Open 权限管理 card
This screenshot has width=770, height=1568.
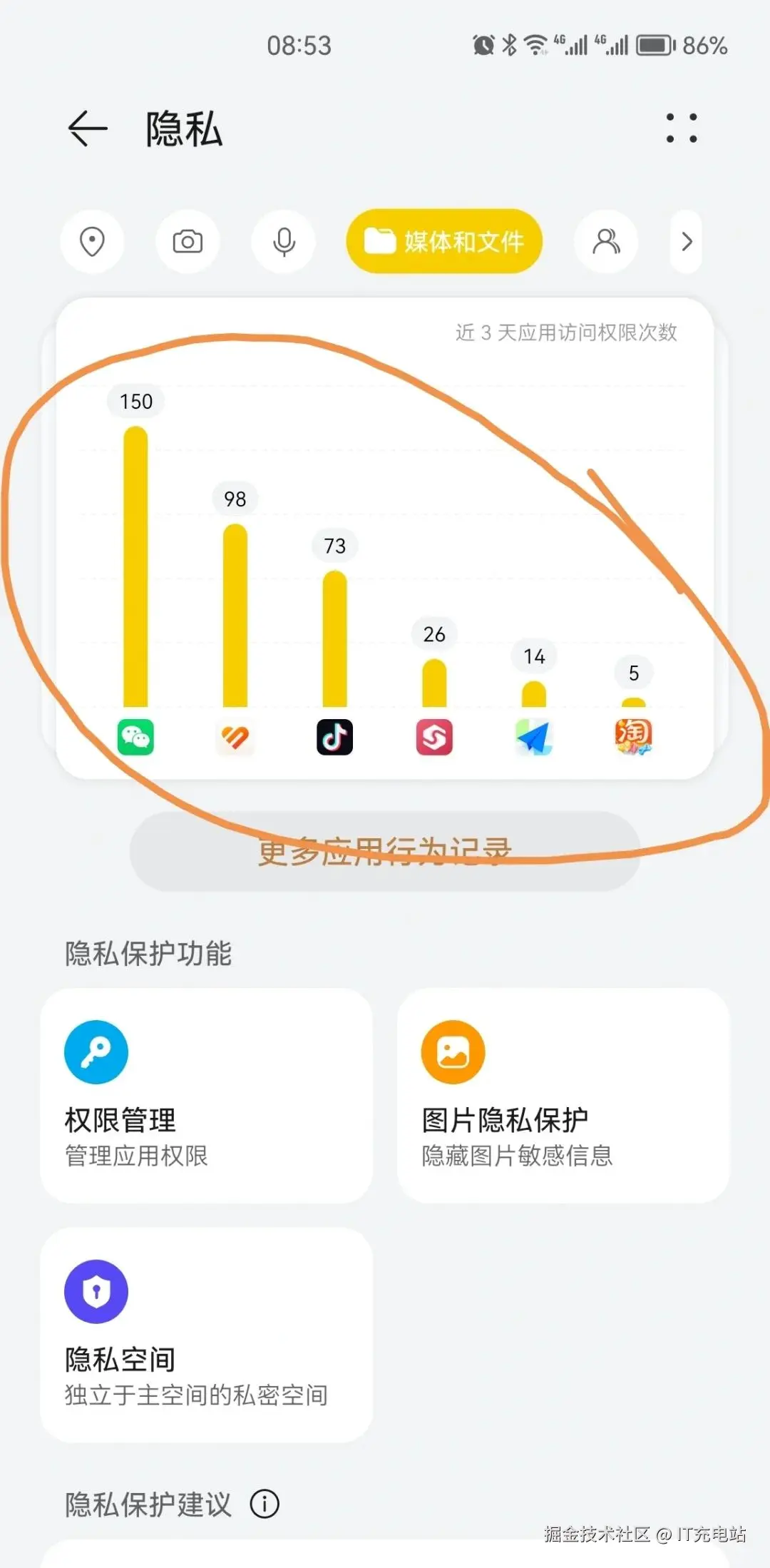206,1096
